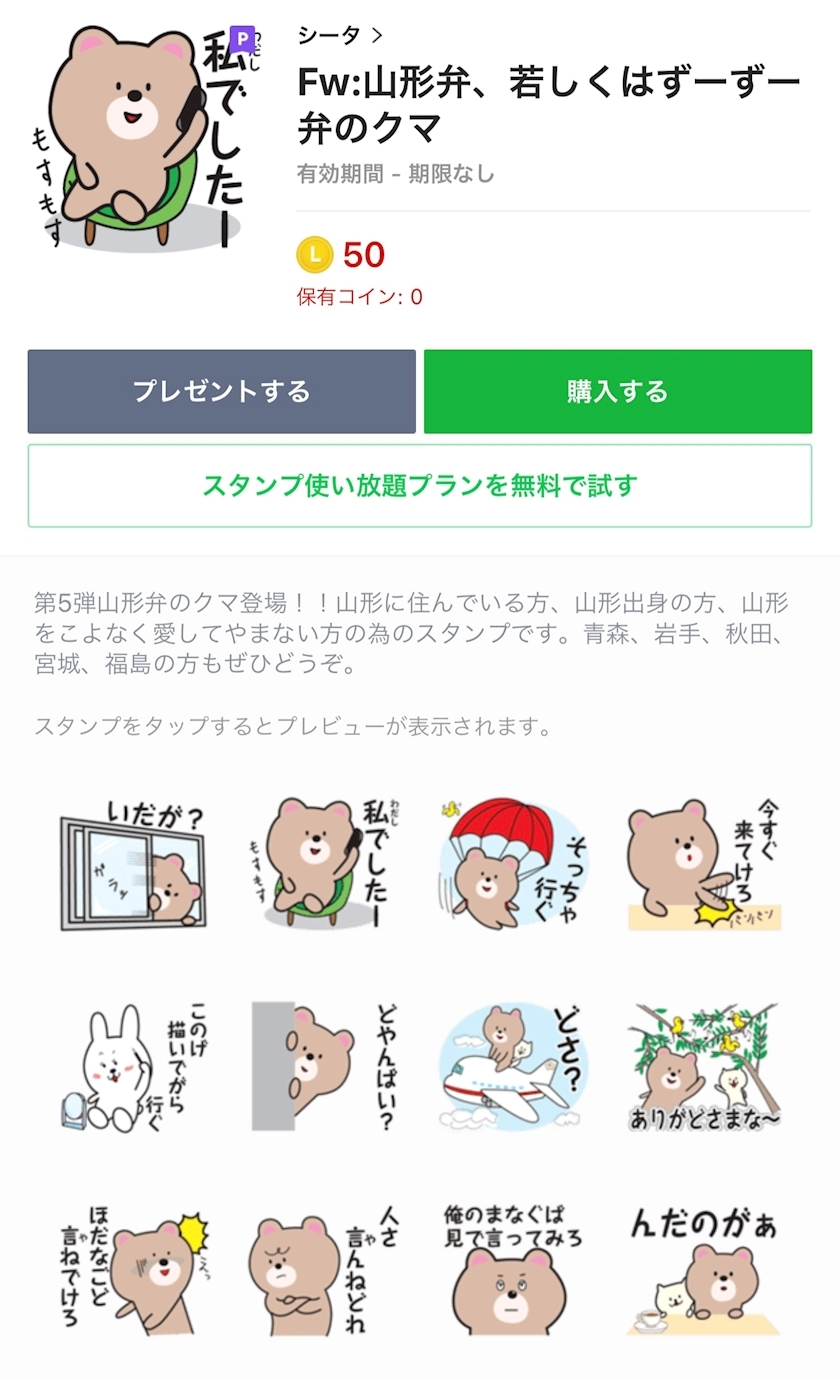This screenshot has width=840, height=1378.
Task: Preview the ありがどさまな〜 sticker
Action: (705, 1066)
